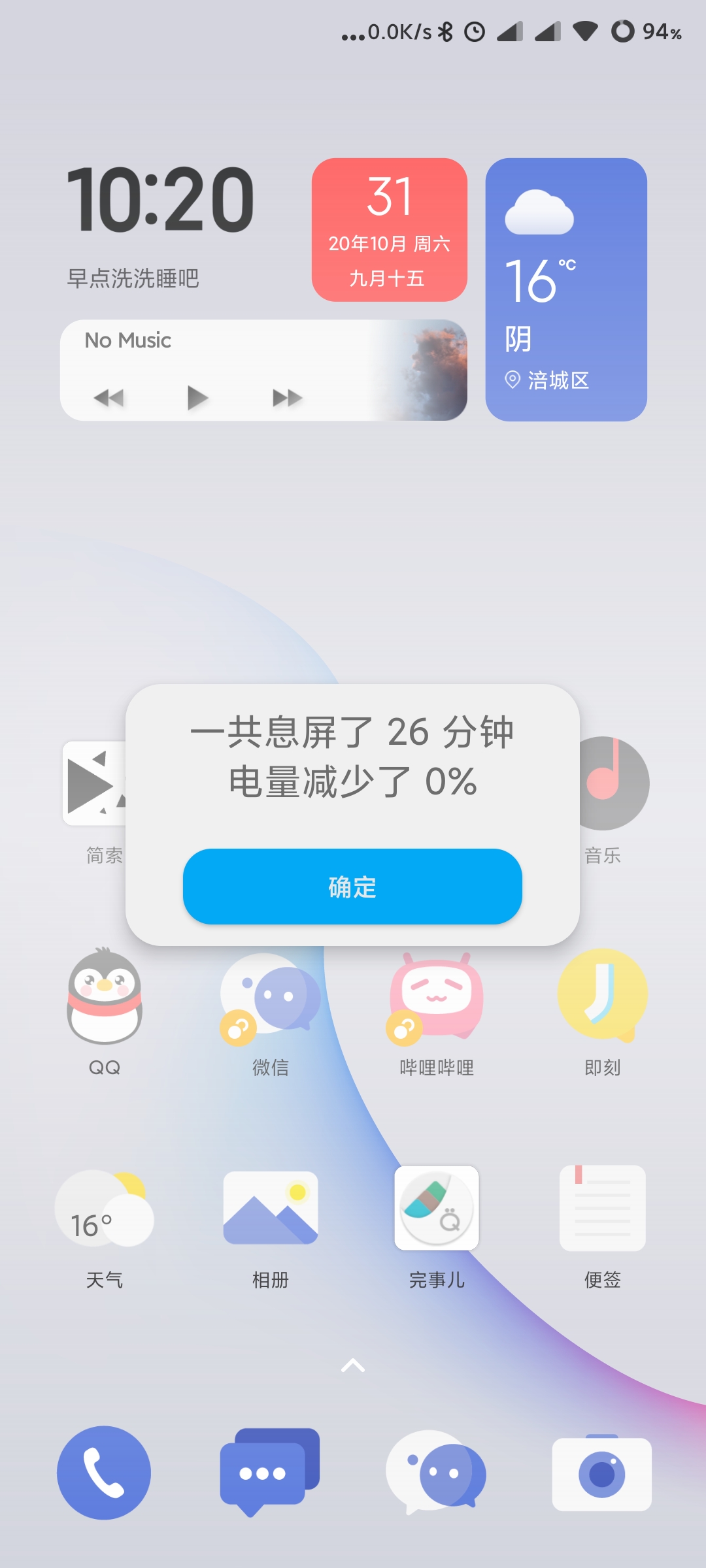The height and width of the screenshot is (1568, 706).
Task: Open the 天气 weather app
Action: [x=105, y=1212]
